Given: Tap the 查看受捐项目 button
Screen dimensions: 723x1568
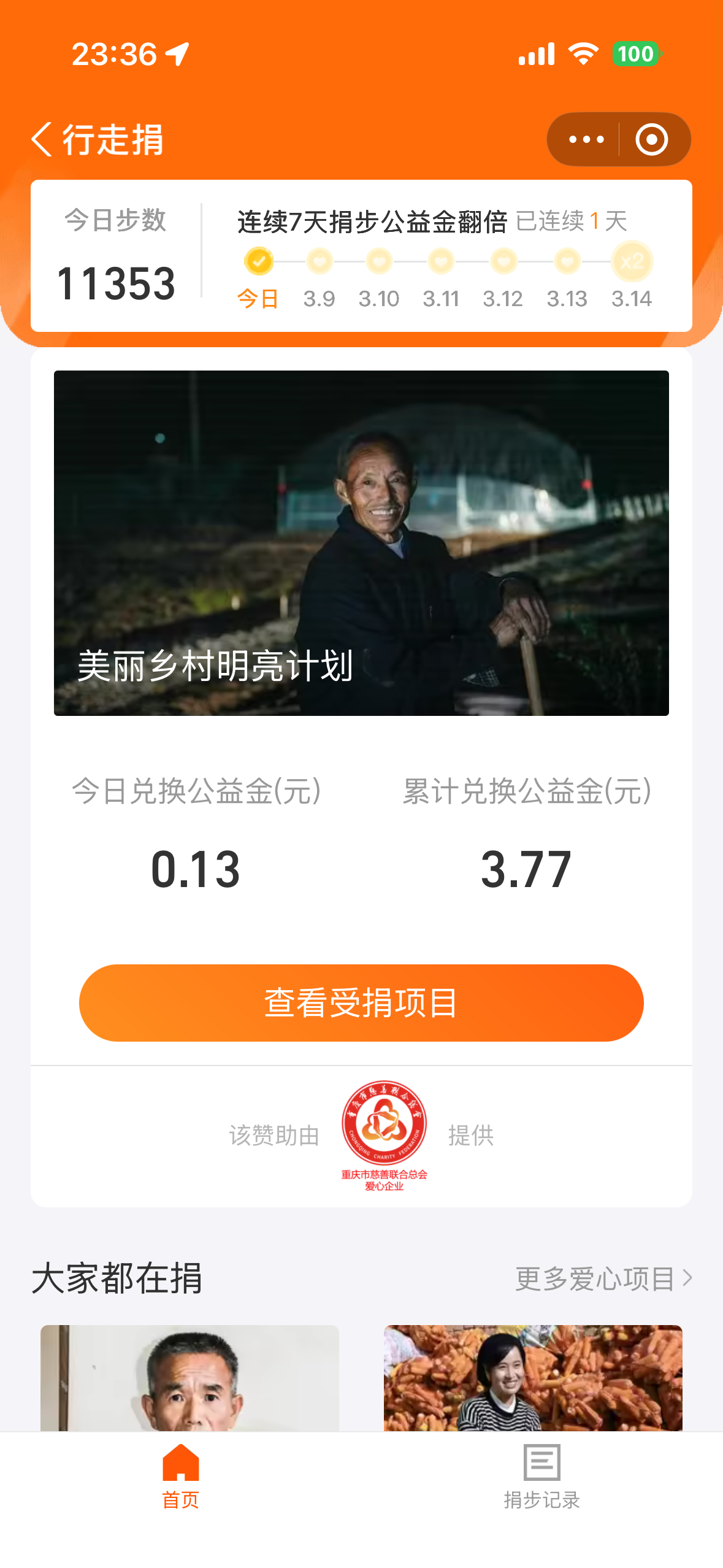Looking at the screenshot, I should tap(361, 1002).
